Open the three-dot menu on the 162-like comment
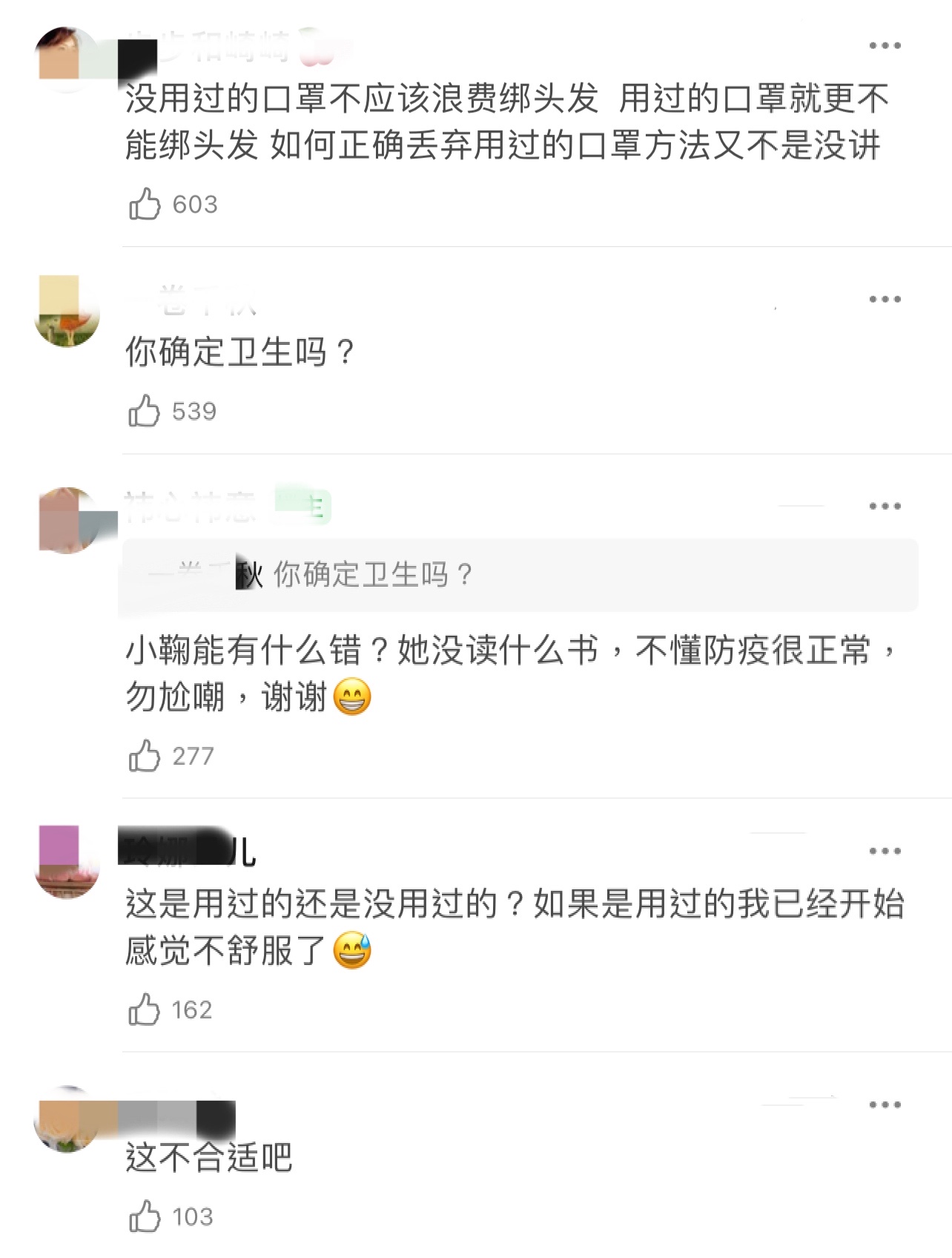 click(885, 852)
